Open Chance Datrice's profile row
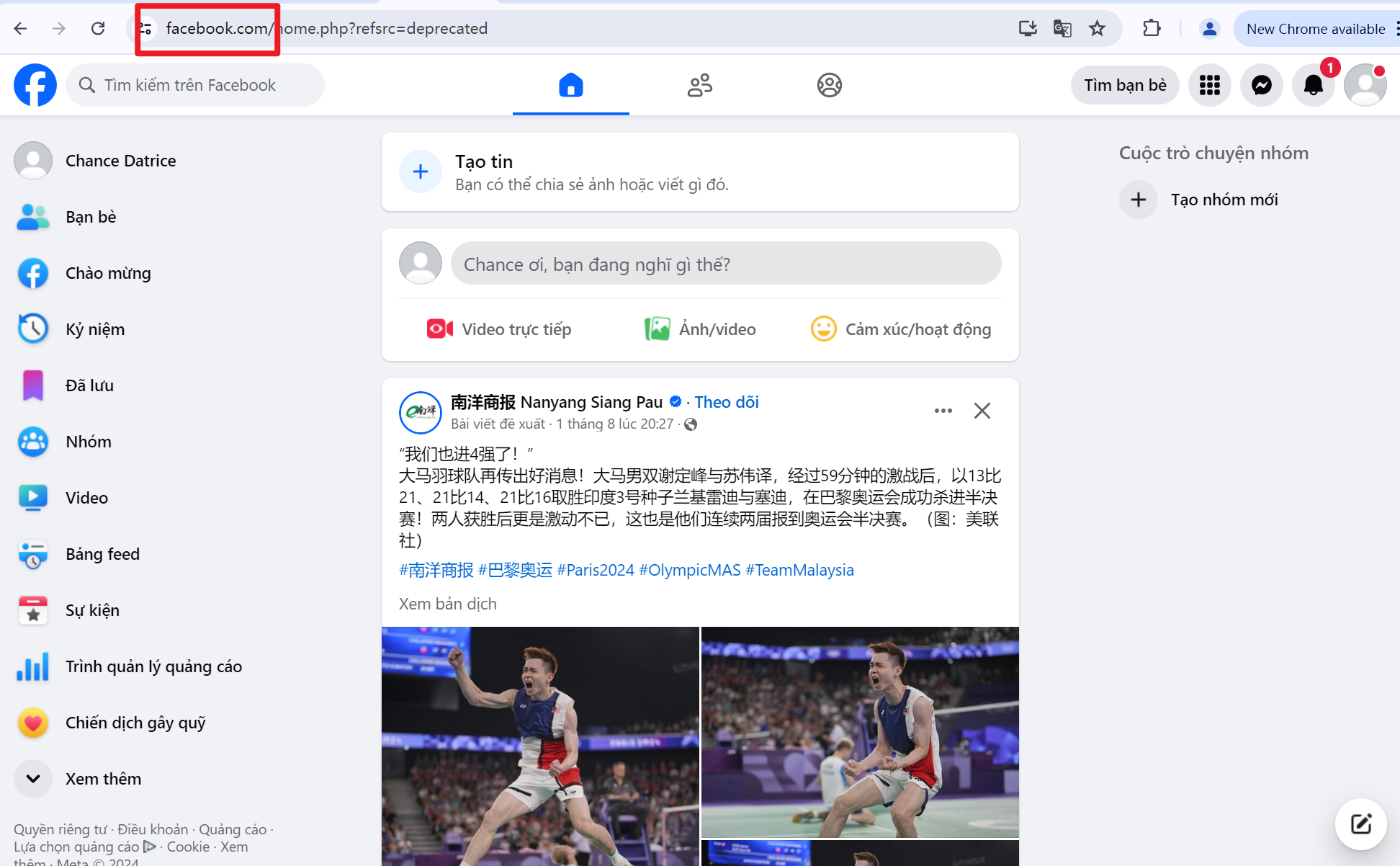This screenshot has width=1400, height=866. [x=120, y=161]
